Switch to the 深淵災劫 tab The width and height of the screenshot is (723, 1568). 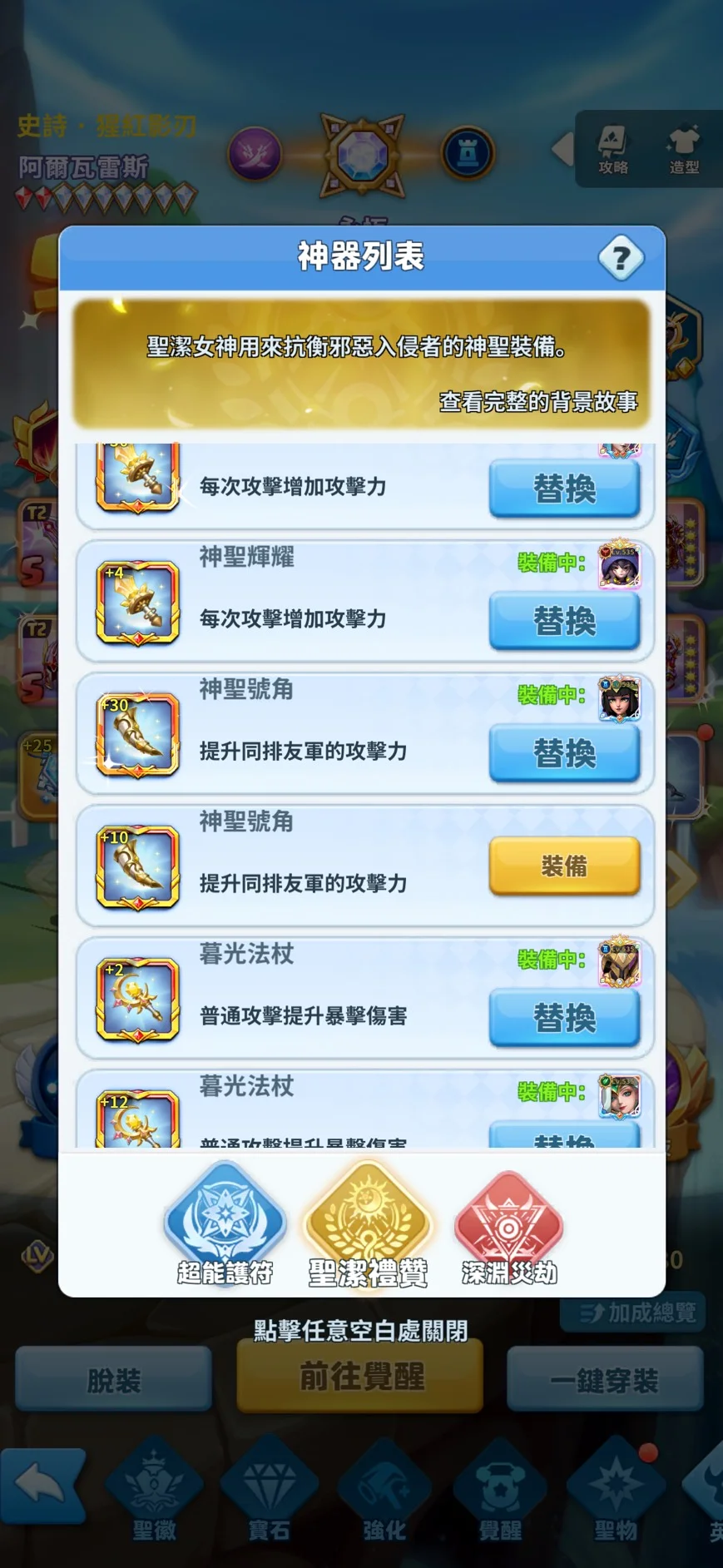pyautogui.click(x=509, y=1225)
